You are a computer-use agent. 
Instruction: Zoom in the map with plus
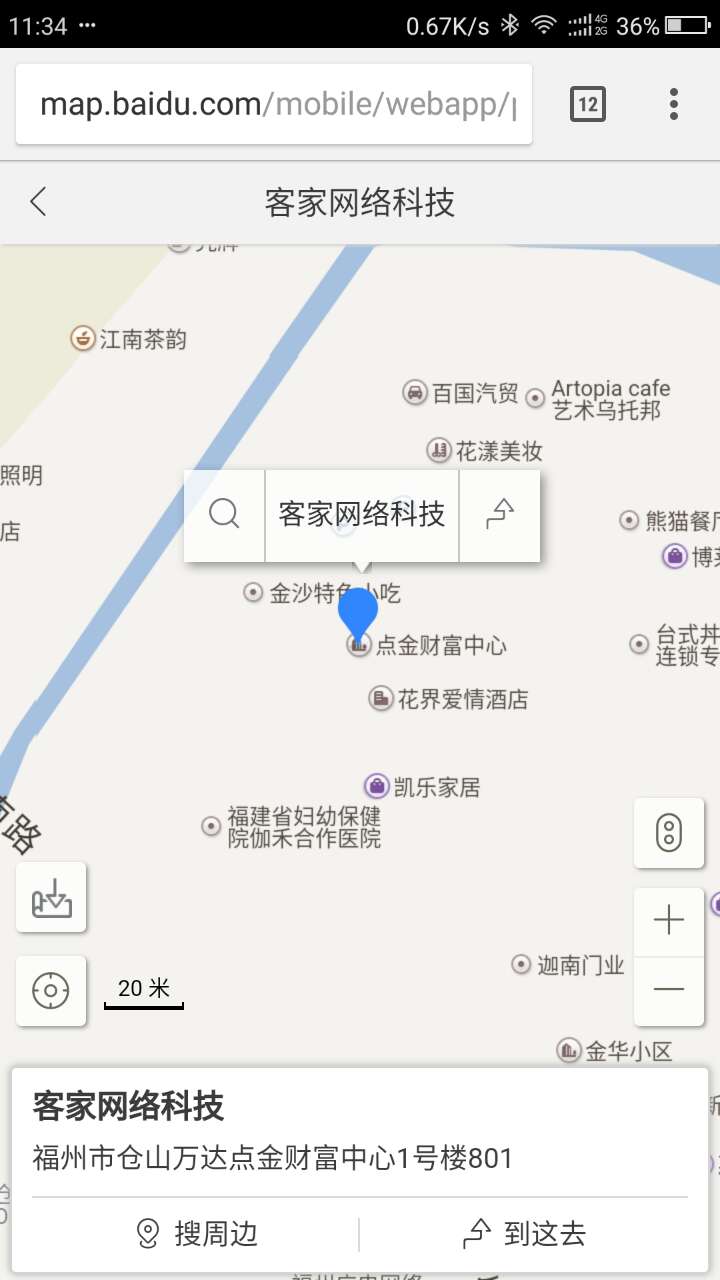[668, 921]
